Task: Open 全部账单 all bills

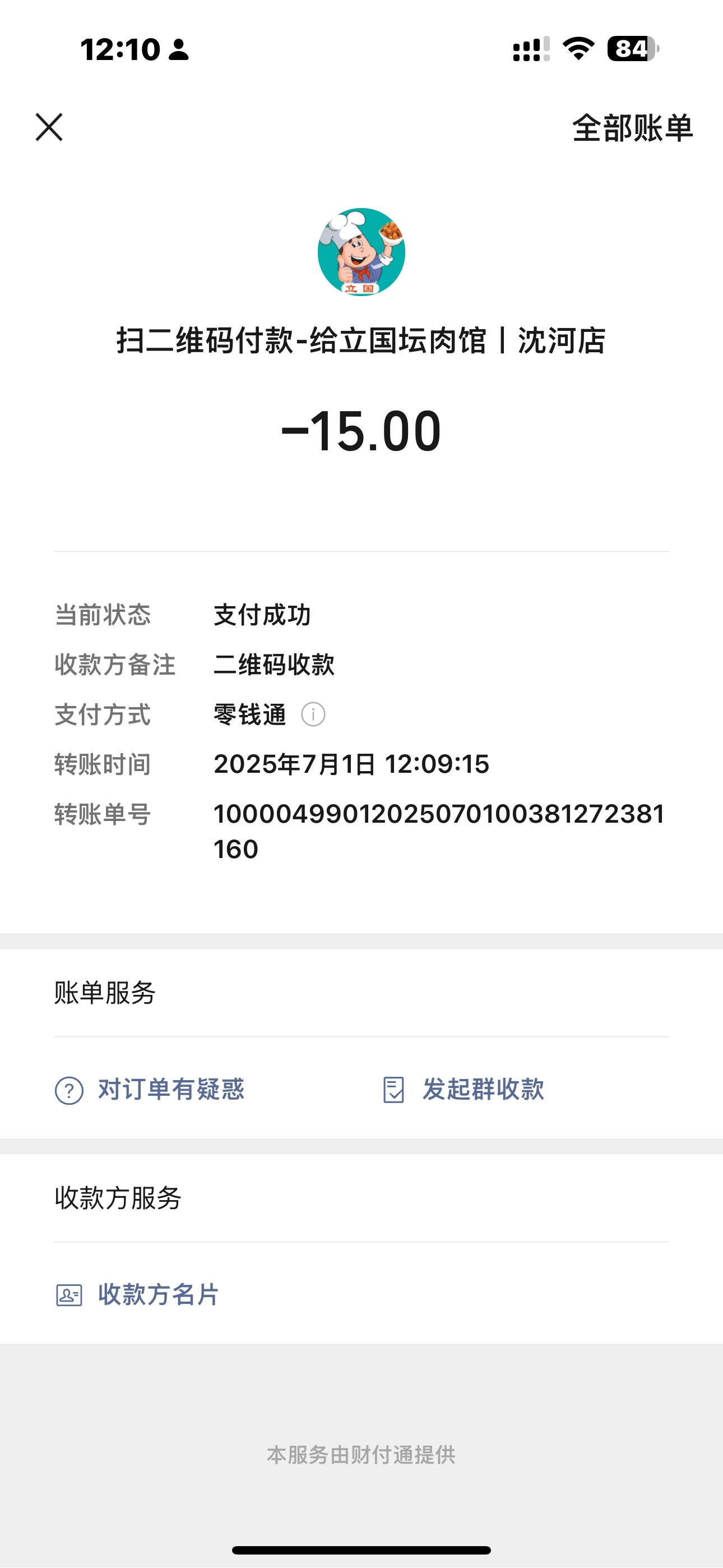Action: (632, 128)
